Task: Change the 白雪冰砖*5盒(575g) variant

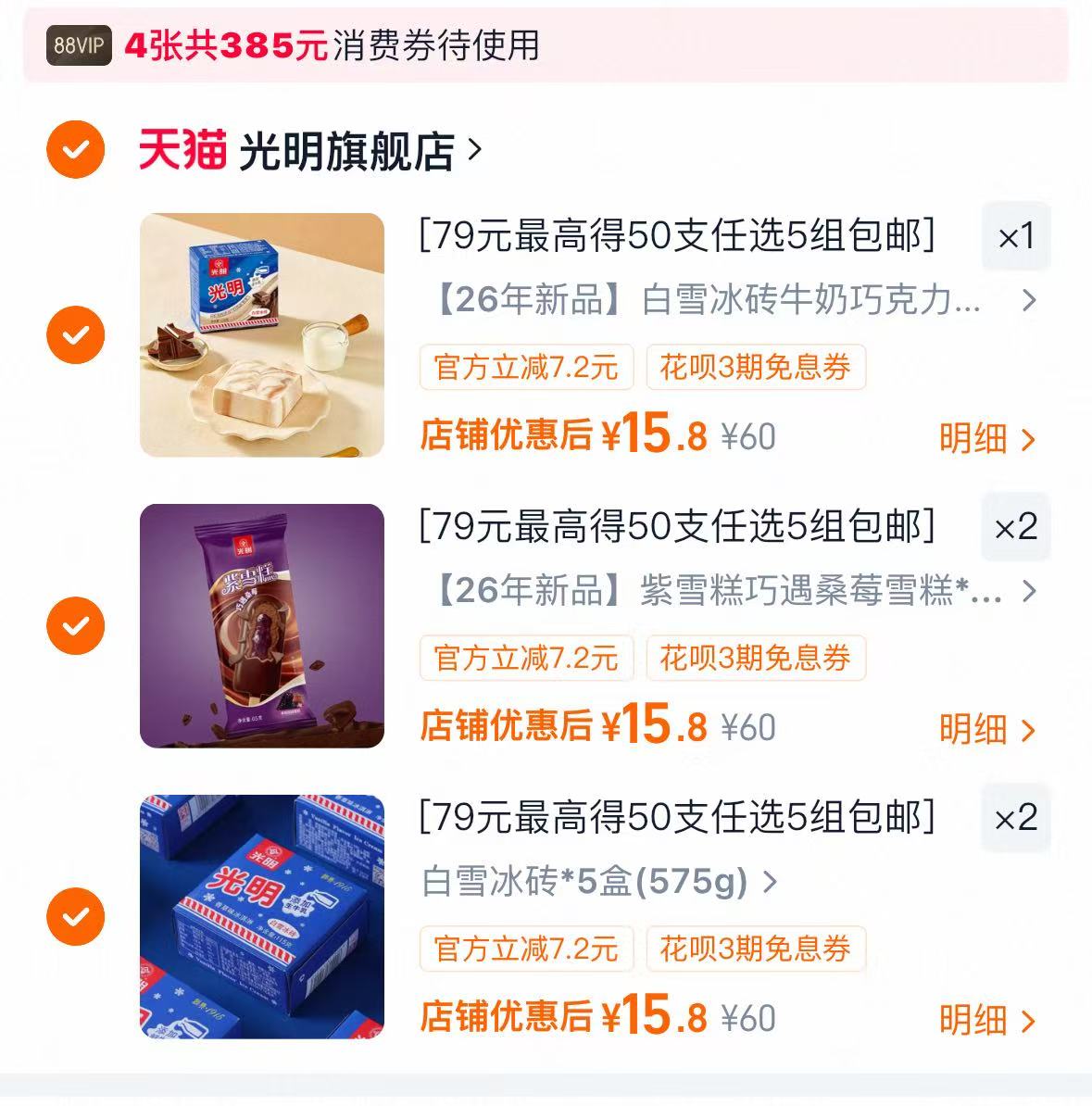Action: click(599, 882)
